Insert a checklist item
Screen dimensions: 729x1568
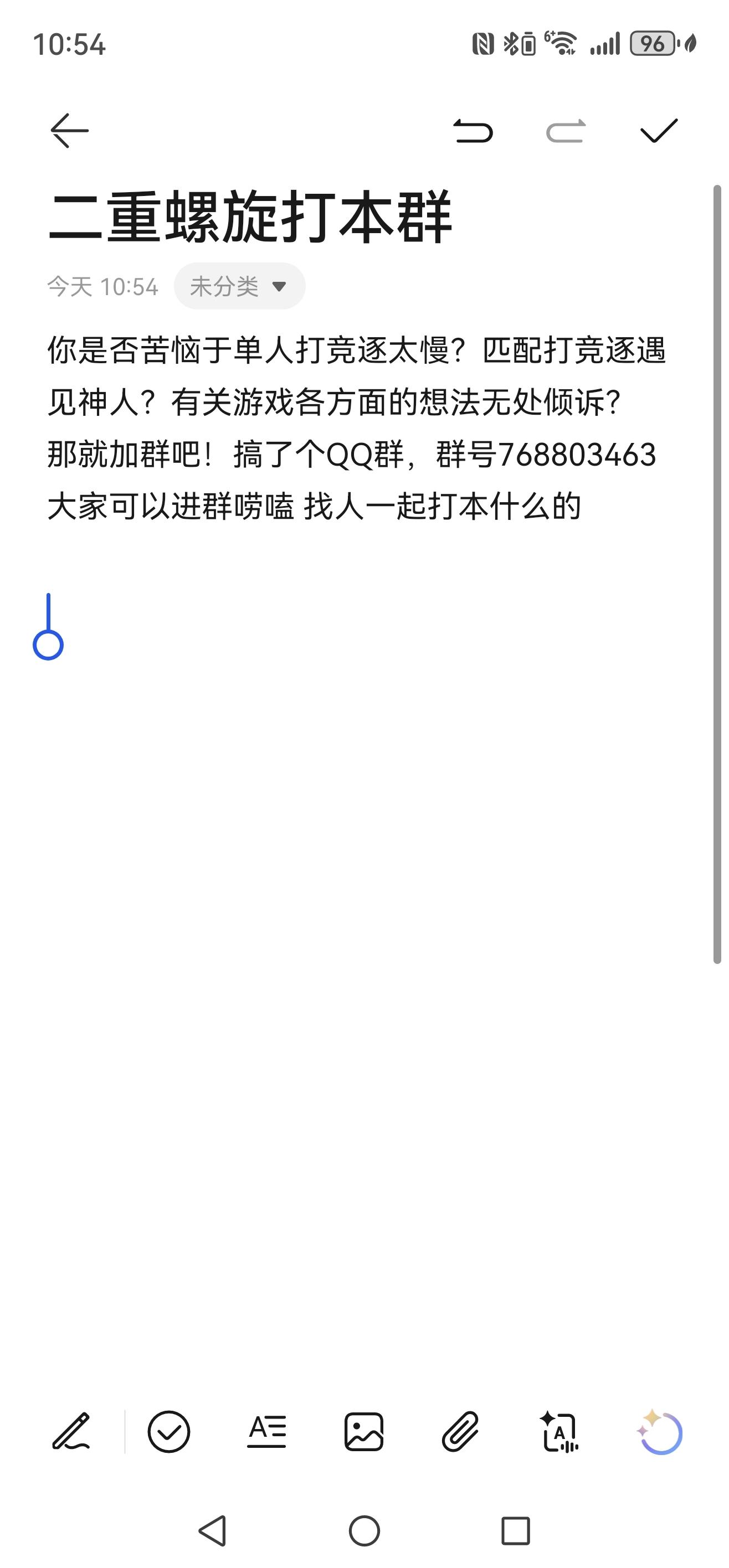pos(169,1432)
